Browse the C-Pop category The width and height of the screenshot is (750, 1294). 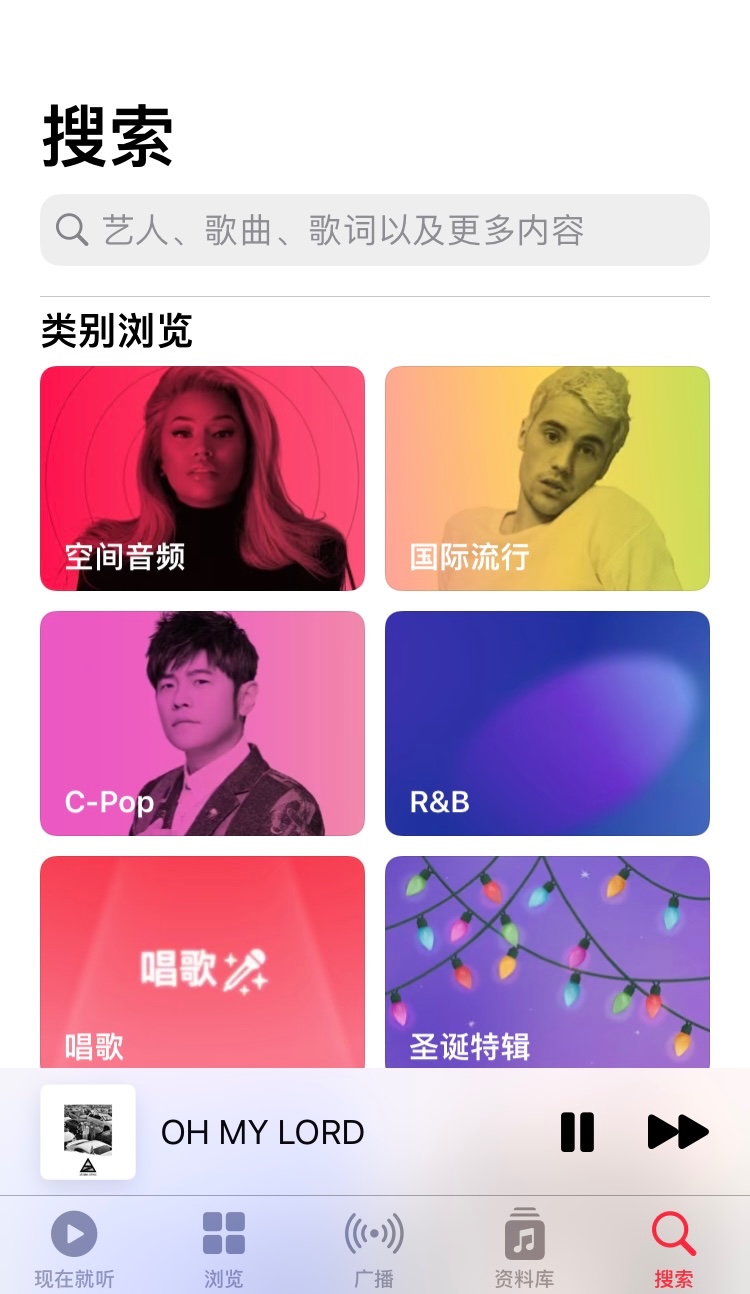[x=202, y=723]
